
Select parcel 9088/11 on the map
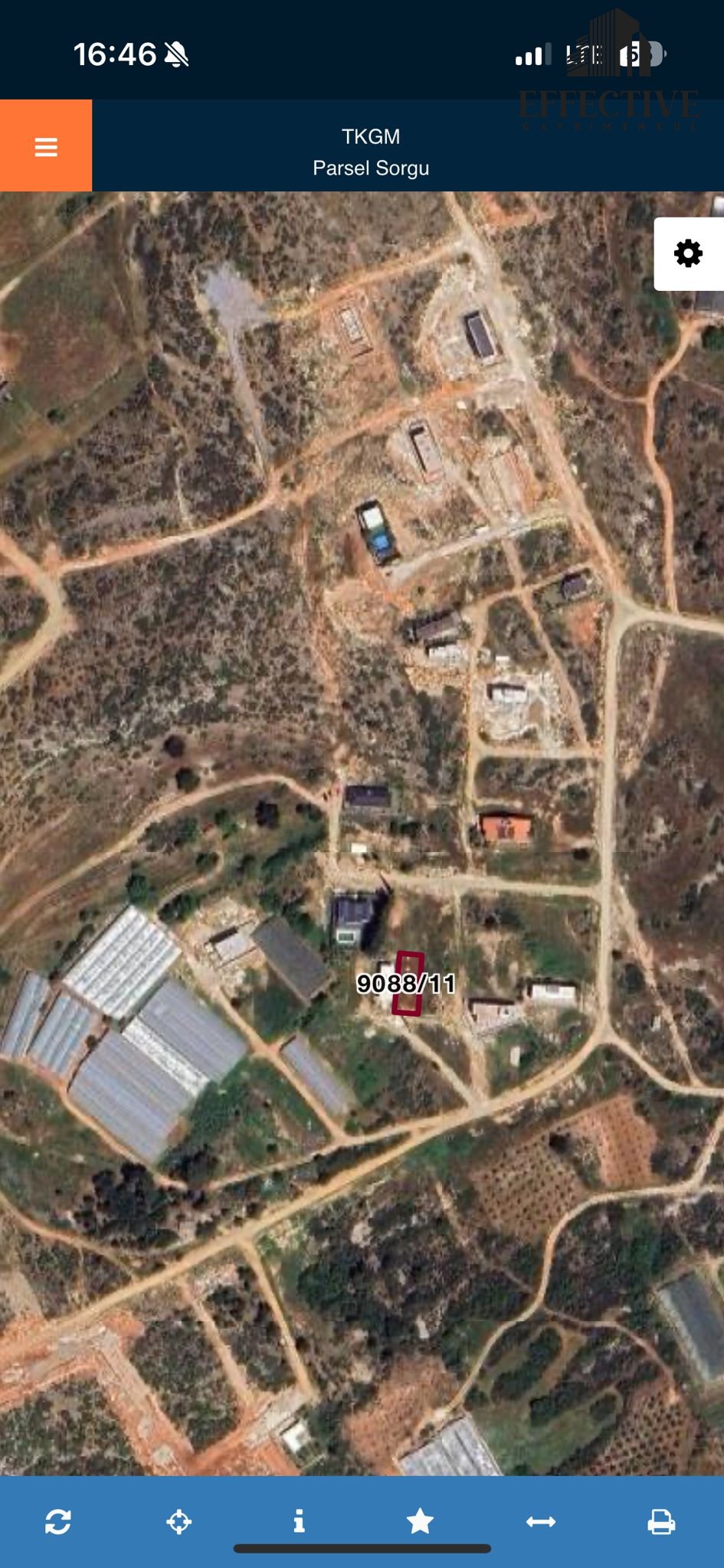408,984
